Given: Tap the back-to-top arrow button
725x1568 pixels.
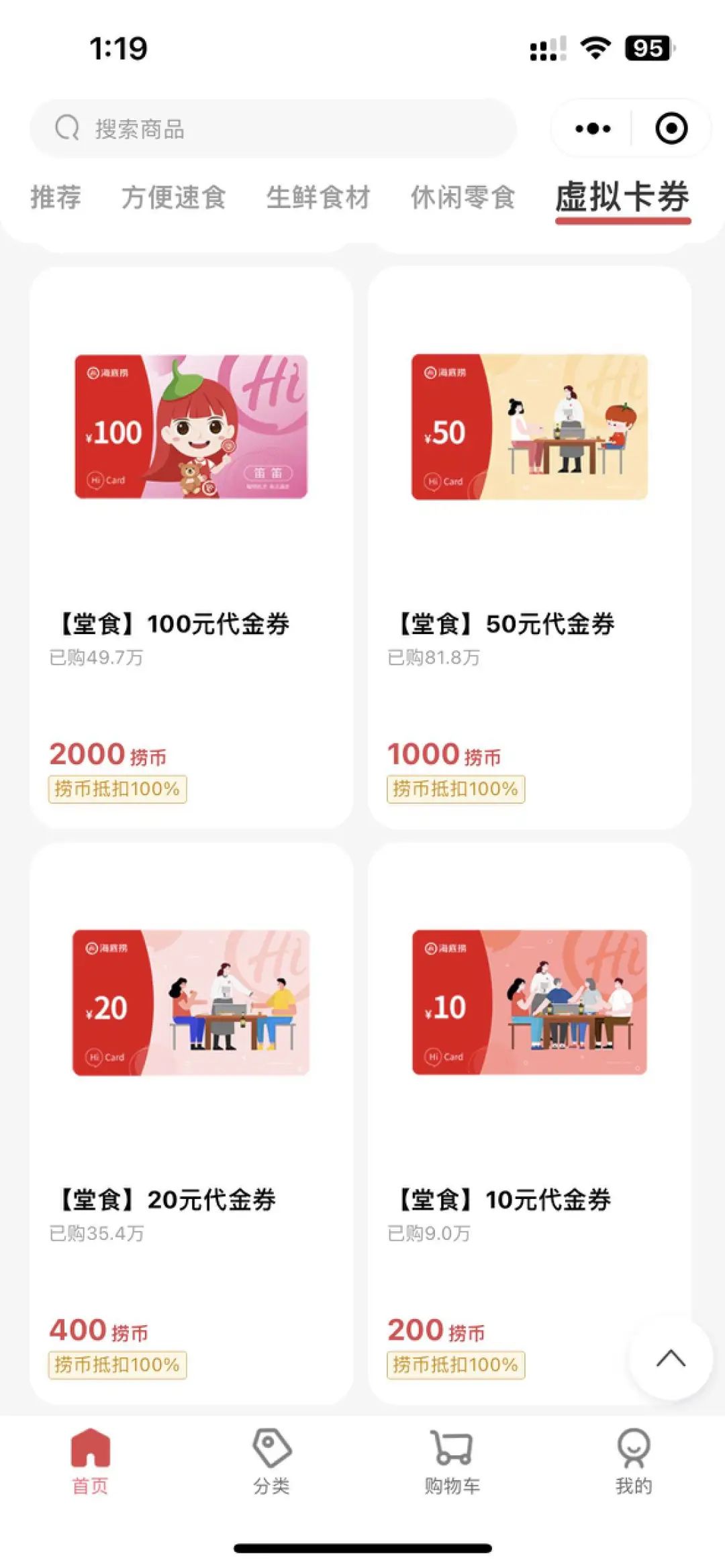Looking at the screenshot, I should click(670, 1359).
